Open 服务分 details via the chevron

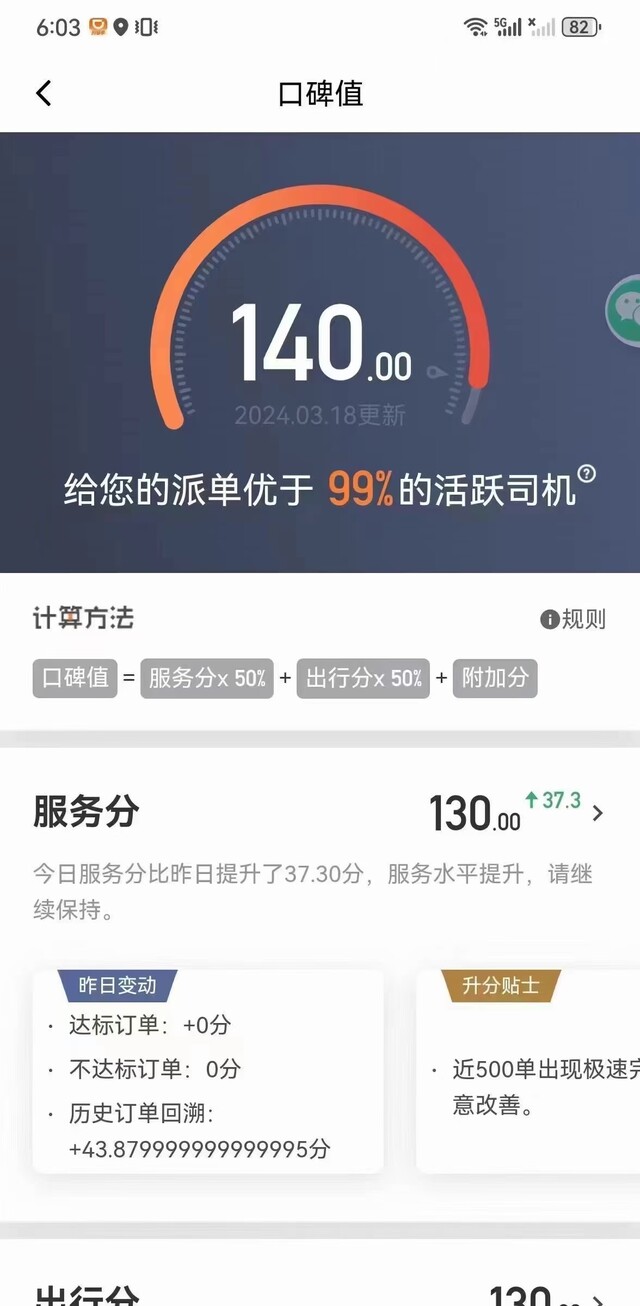(x=598, y=813)
